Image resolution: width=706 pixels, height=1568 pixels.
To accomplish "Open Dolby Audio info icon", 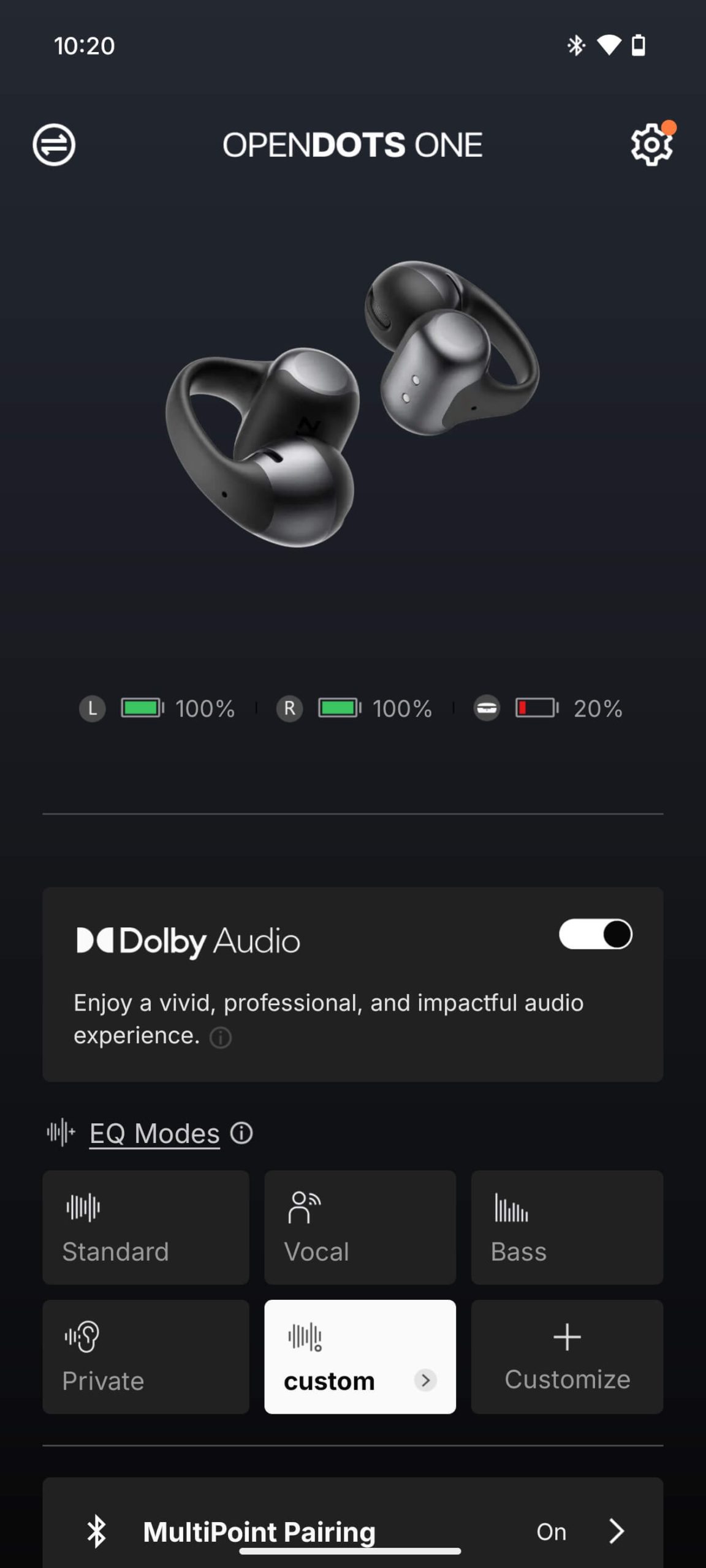I will pos(221,1038).
